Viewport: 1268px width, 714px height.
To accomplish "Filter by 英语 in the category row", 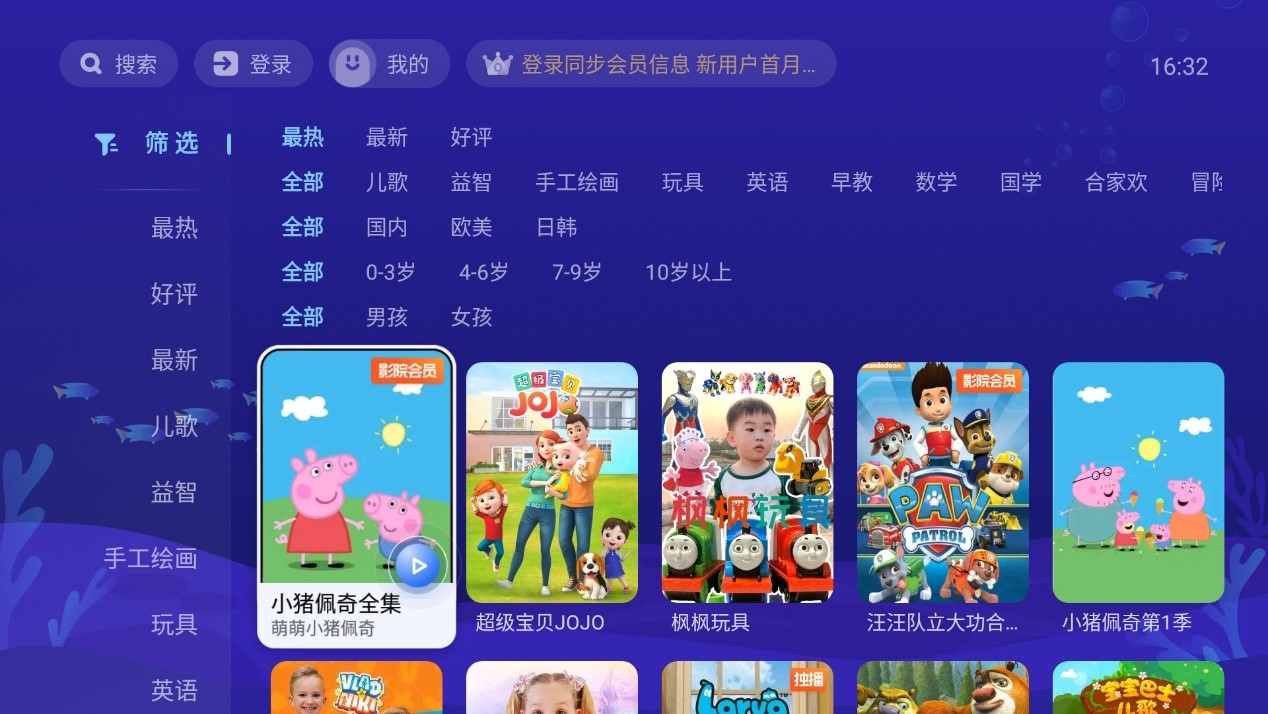I will [x=767, y=182].
